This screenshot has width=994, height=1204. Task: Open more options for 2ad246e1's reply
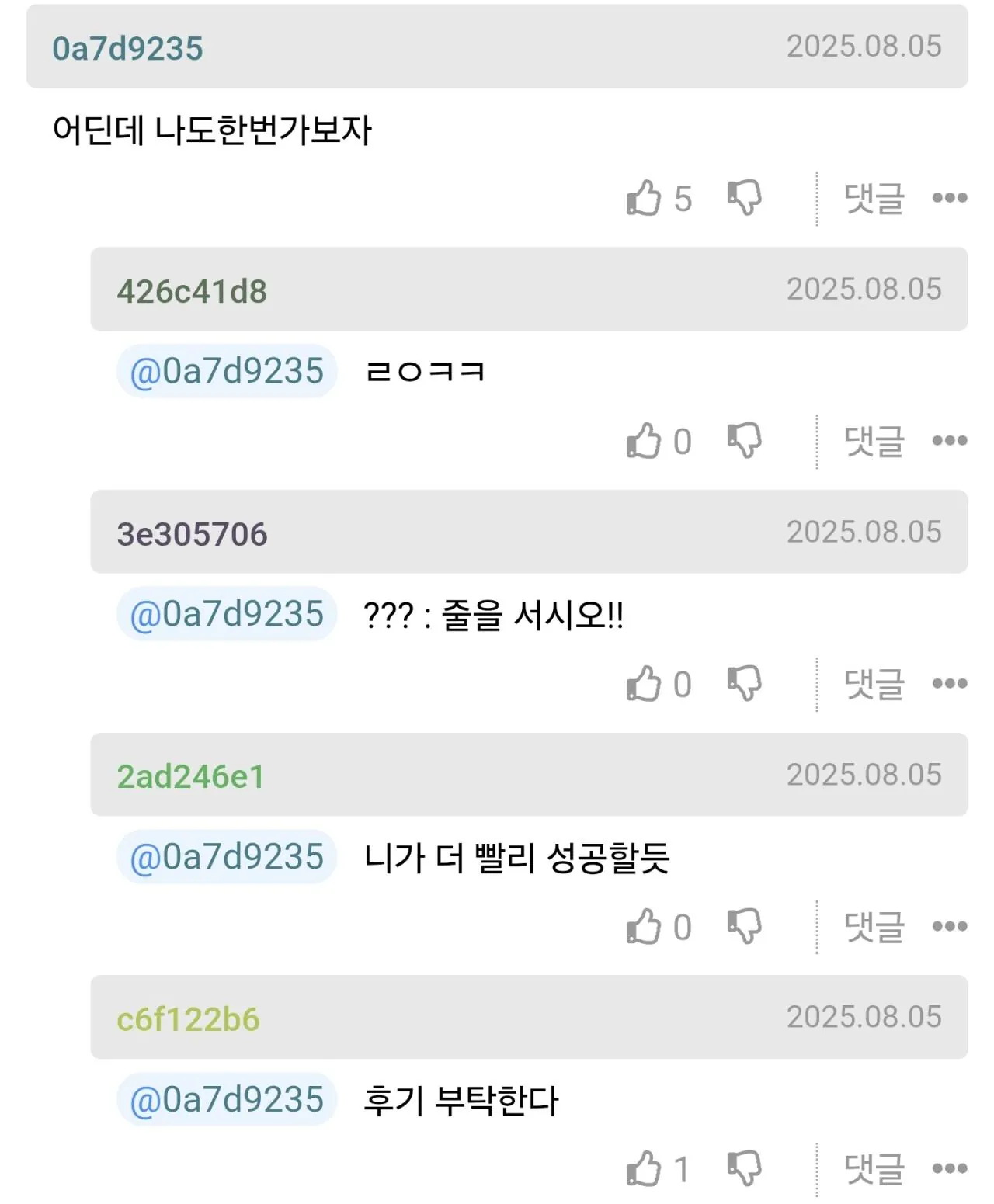pyautogui.click(x=949, y=927)
